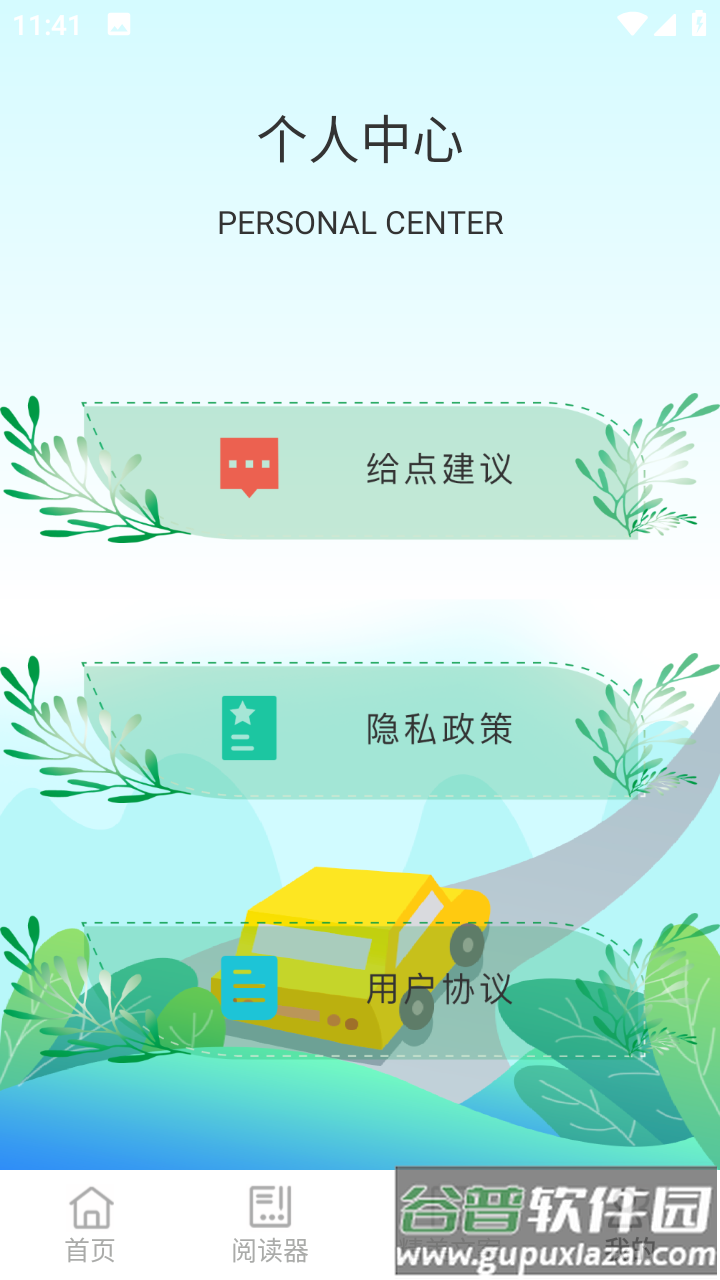Switch to the 首页 tab

pos(91,1223)
